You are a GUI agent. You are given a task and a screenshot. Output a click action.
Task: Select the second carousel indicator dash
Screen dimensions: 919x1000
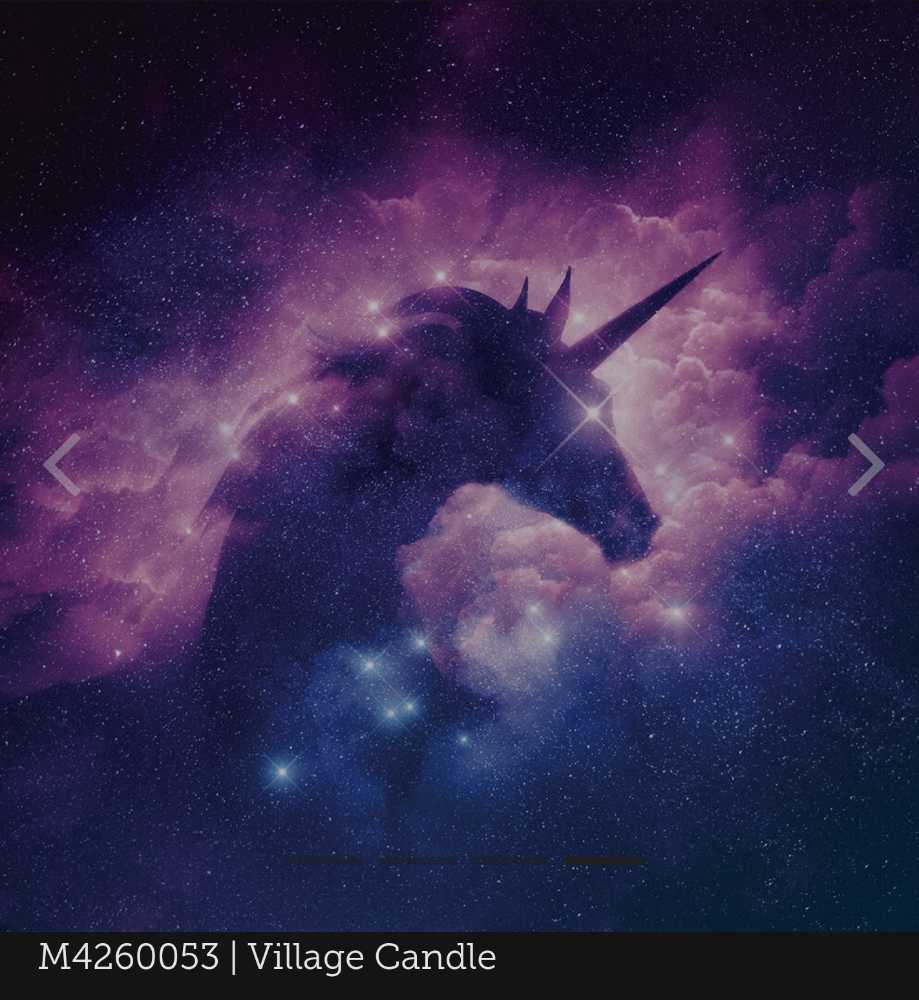coord(413,859)
